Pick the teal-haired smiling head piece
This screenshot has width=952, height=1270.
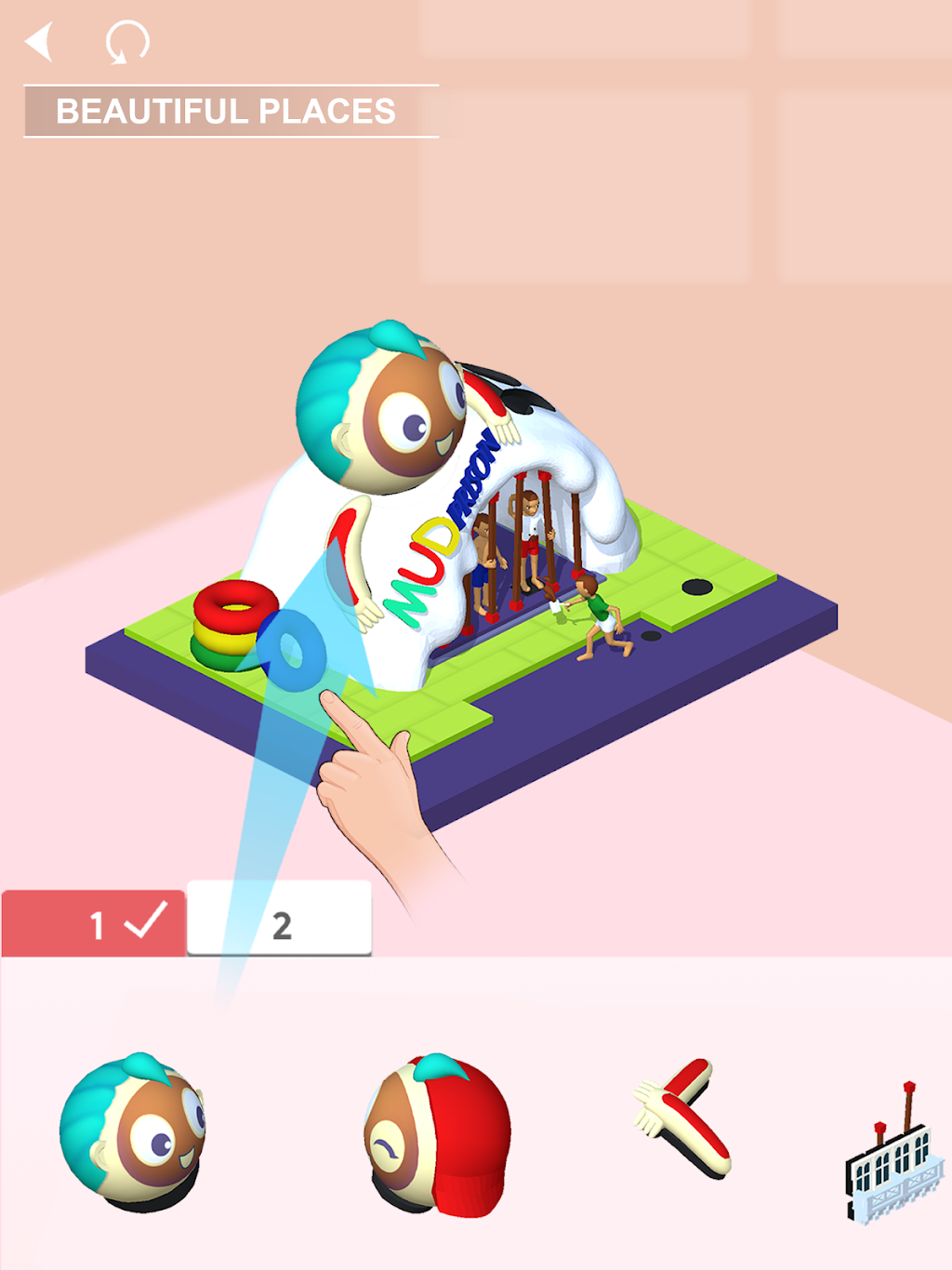132,1132
